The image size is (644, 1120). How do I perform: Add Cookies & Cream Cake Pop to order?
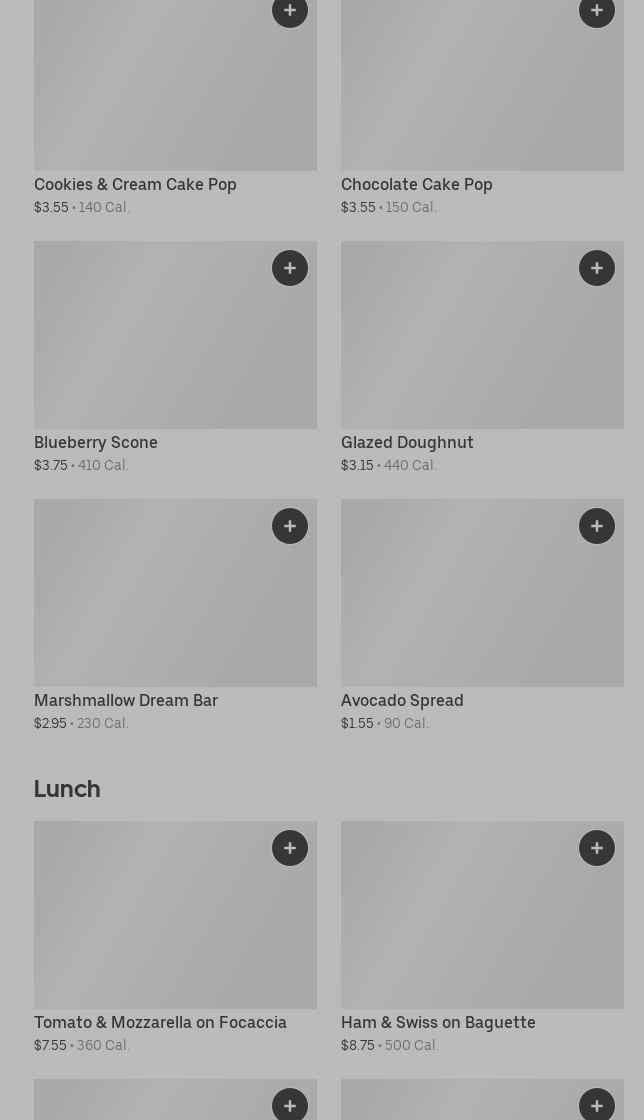coord(290,11)
